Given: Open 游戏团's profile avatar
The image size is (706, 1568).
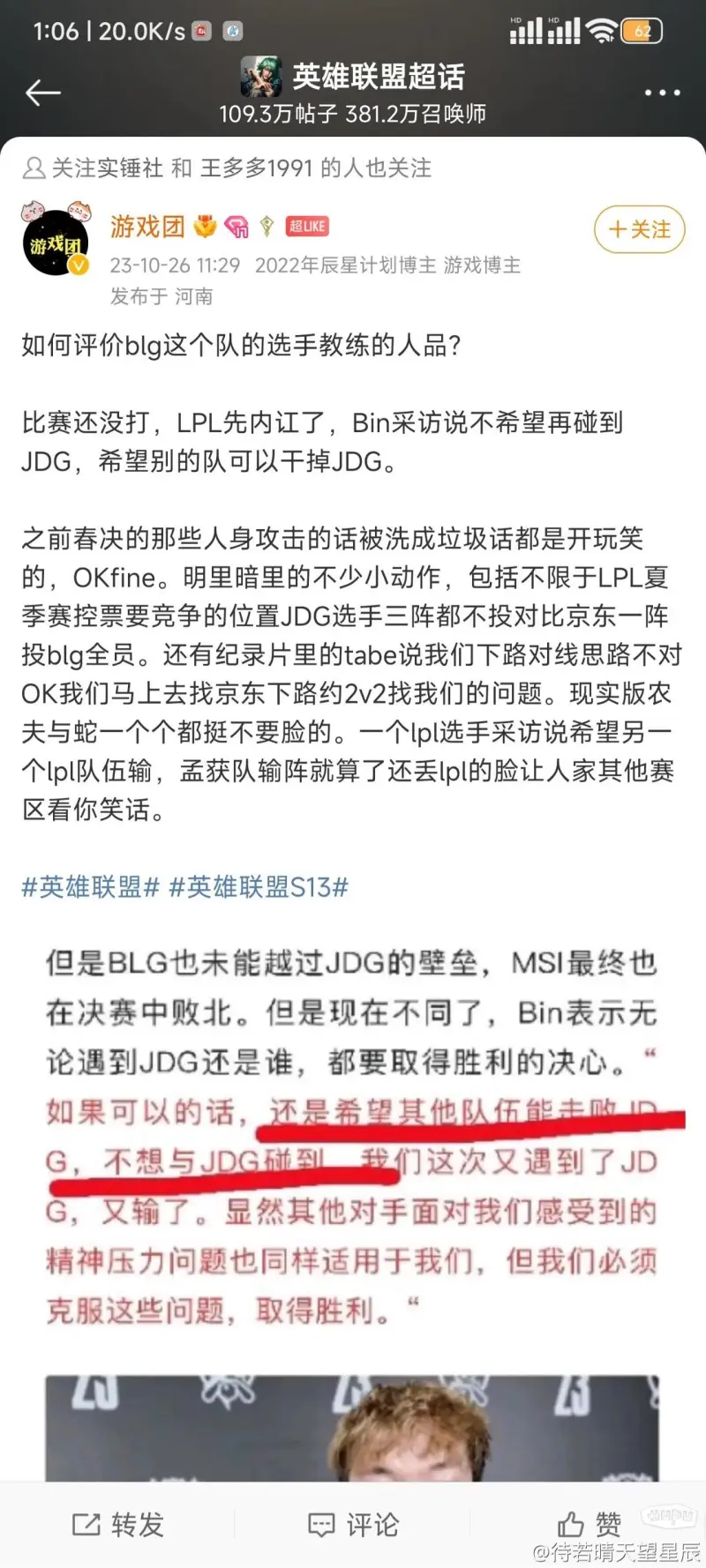Looking at the screenshot, I should click(x=56, y=243).
